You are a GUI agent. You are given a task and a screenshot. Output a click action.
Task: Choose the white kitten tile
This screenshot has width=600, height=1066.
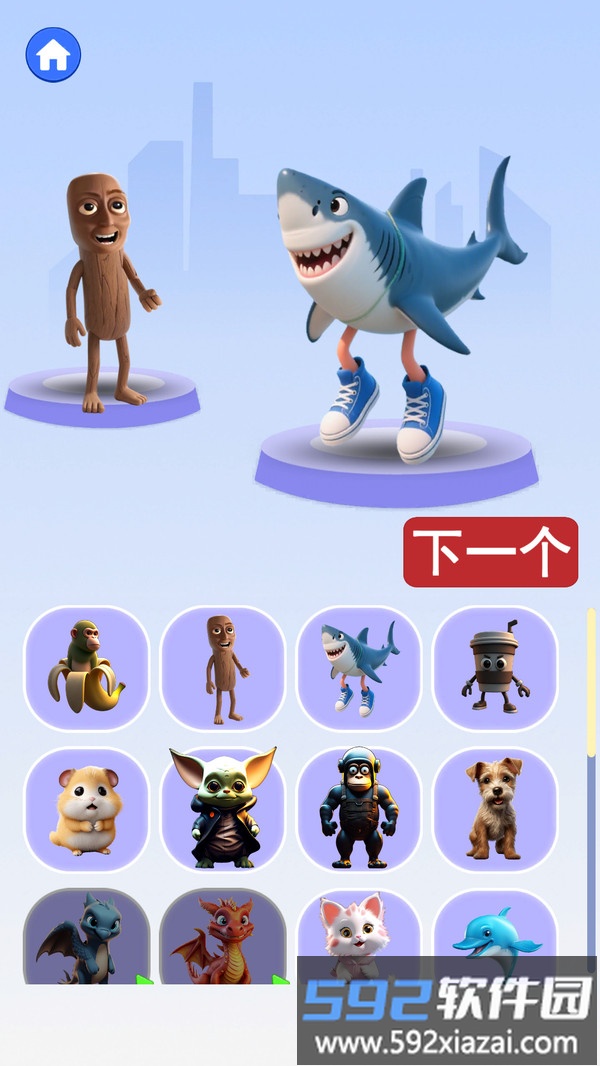click(x=359, y=925)
